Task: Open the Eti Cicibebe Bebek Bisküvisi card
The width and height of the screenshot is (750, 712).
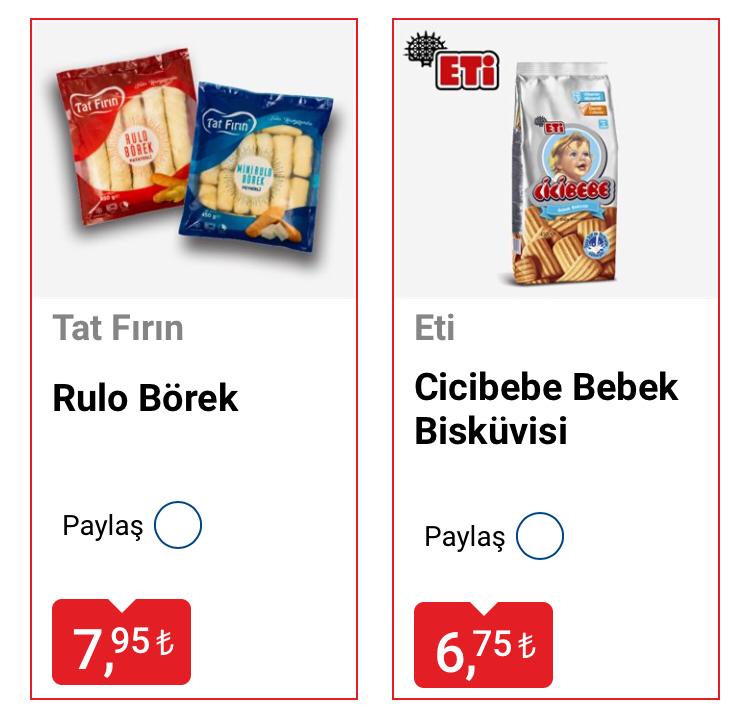Action: 555,160
